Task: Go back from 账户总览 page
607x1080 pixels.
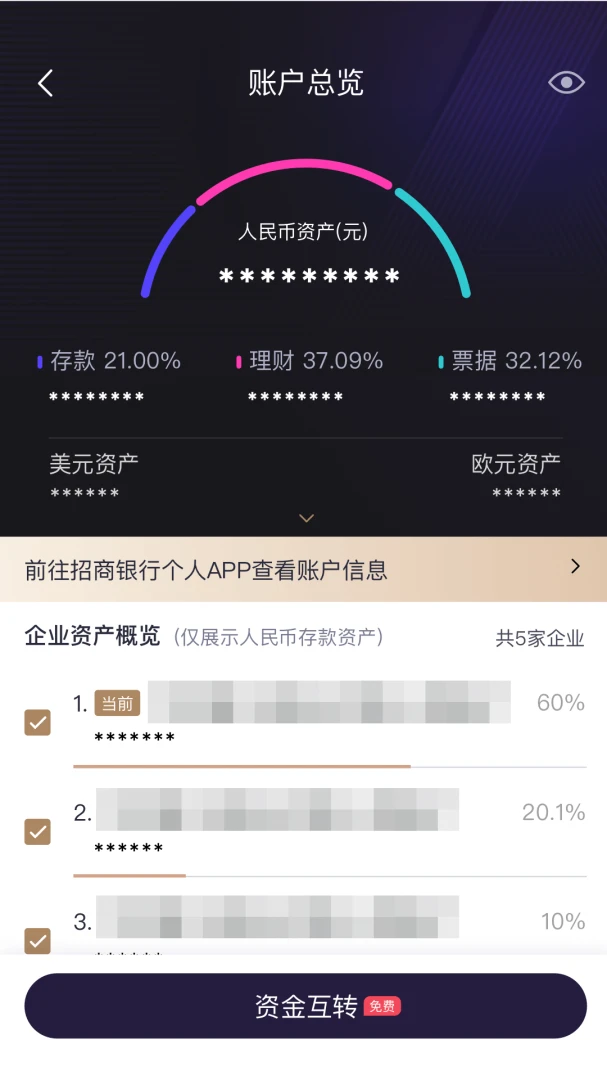Action: pos(45,83)
